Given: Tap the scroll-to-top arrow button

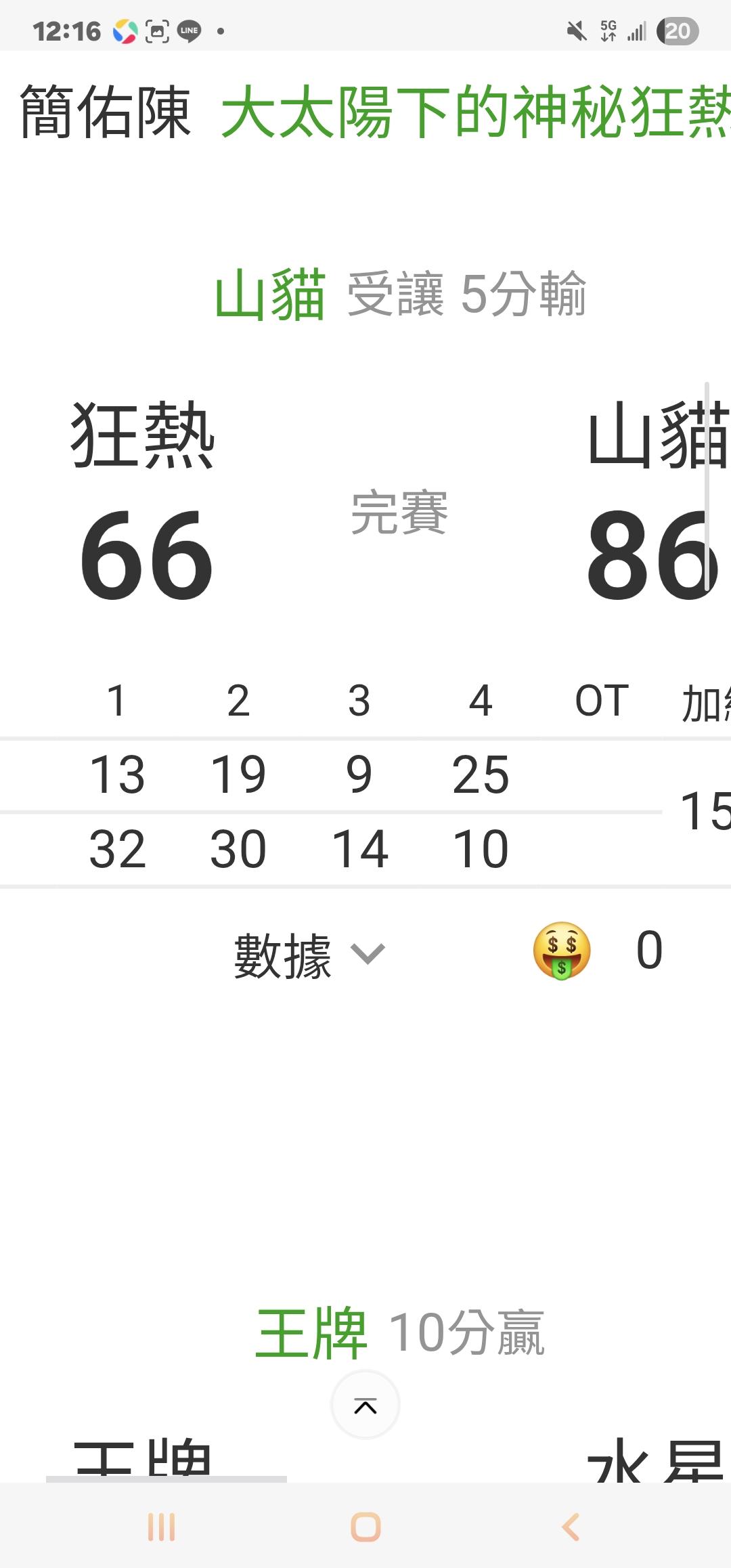Looking at the screenshot, I should pos(365,1405).
